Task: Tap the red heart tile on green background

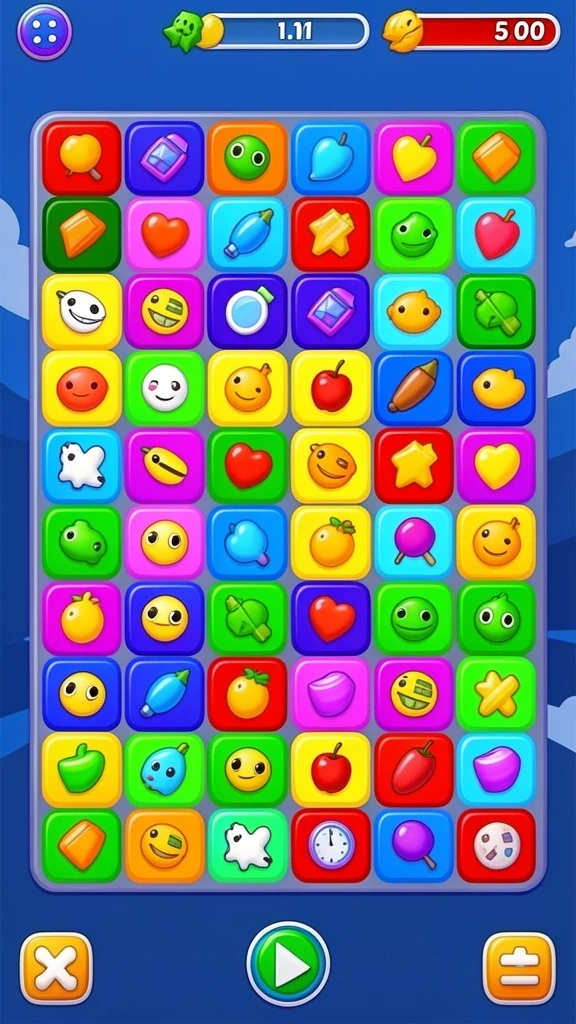Action: (x=248, y=465)
